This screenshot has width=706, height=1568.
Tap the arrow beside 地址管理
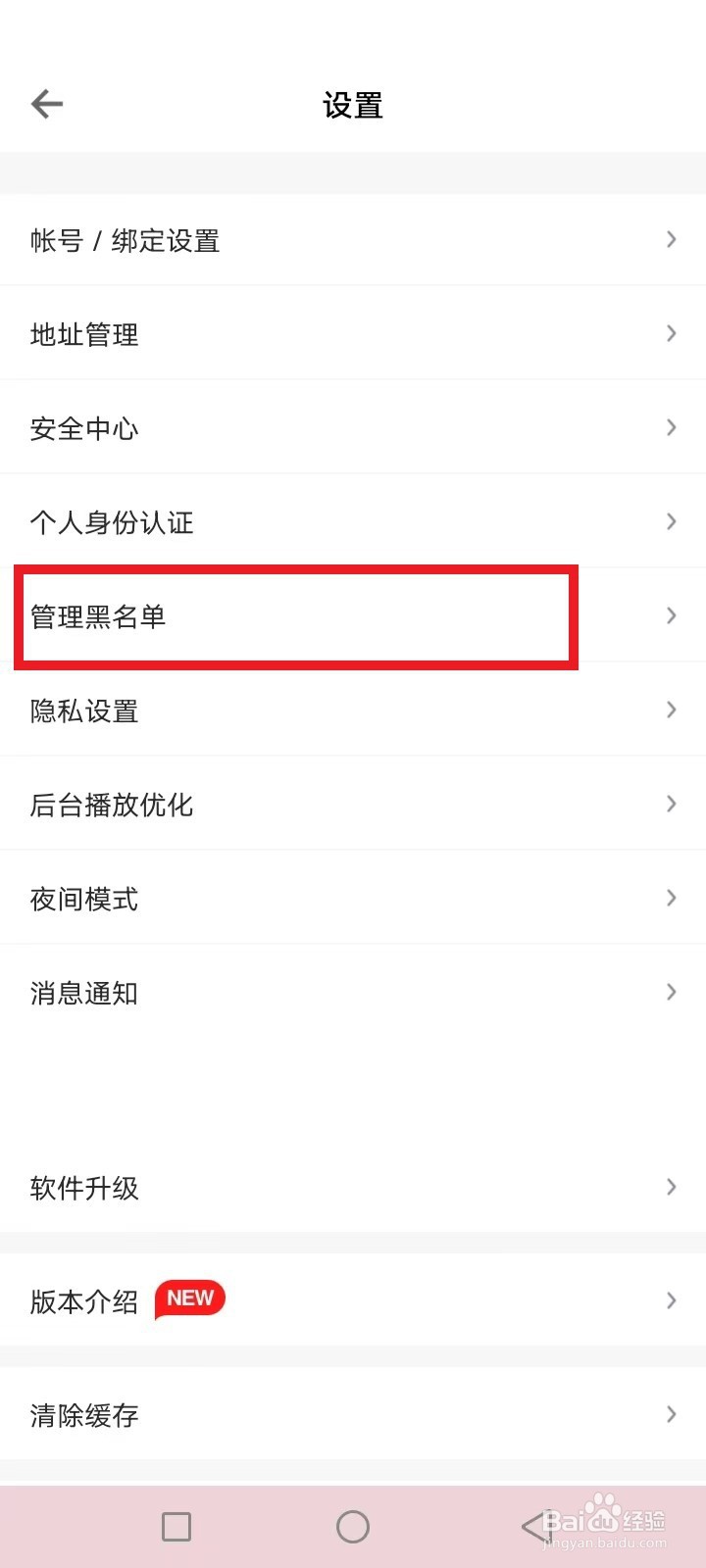[x=671, y=333]
